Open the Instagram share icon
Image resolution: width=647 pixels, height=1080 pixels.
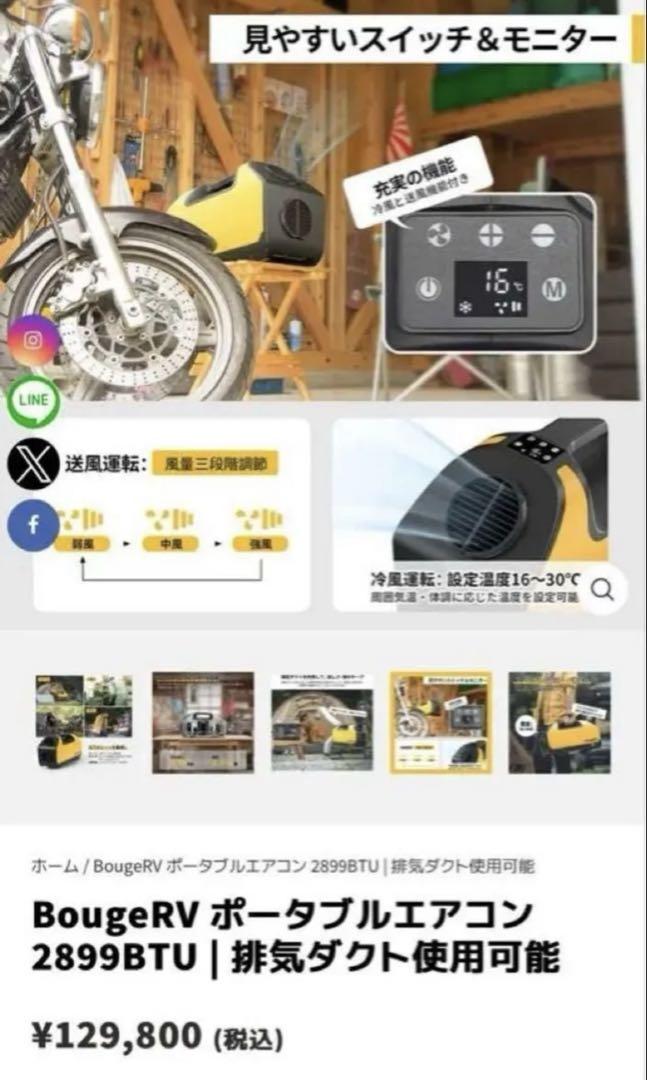[33, 340]
